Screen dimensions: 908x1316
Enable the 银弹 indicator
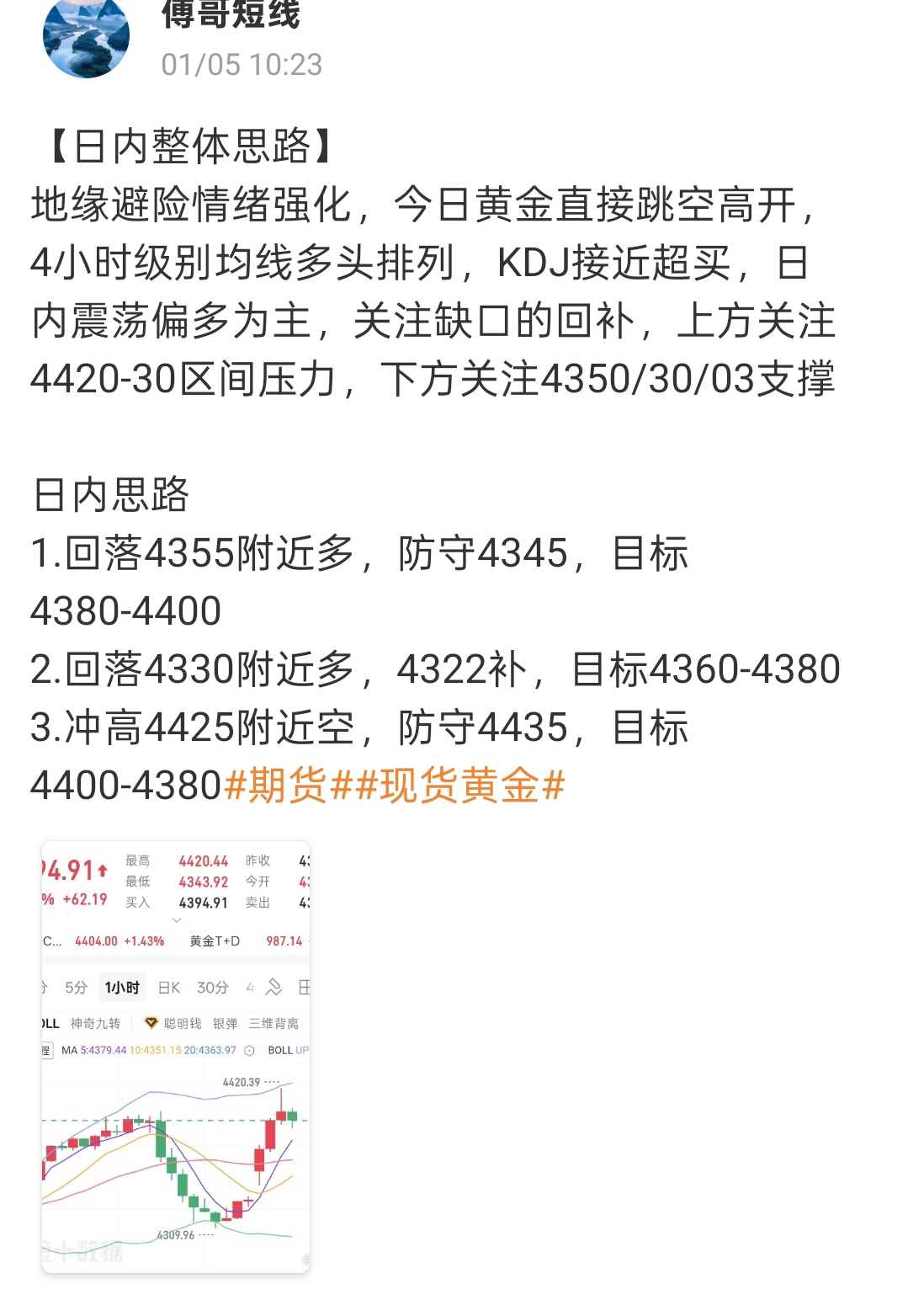point(226,1023)
